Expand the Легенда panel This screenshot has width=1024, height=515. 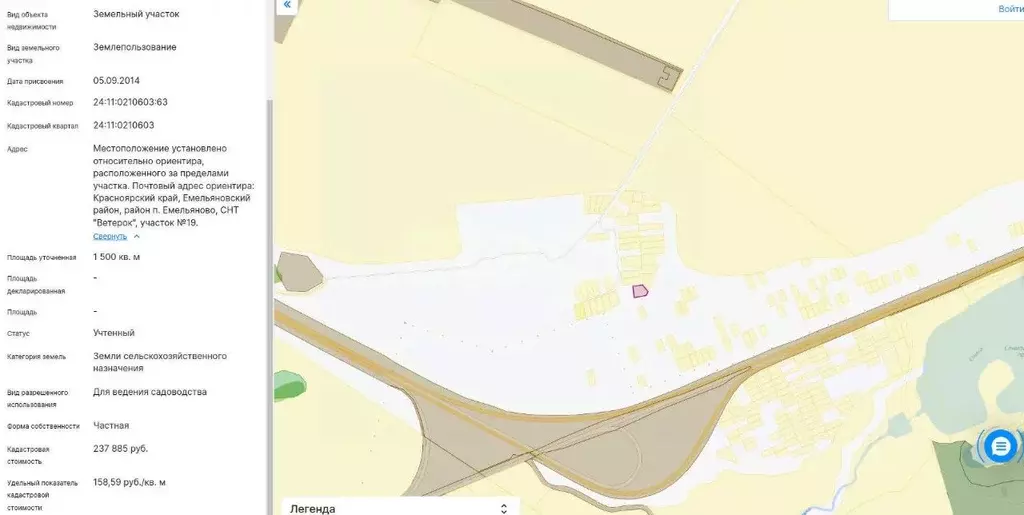[503, 508]
